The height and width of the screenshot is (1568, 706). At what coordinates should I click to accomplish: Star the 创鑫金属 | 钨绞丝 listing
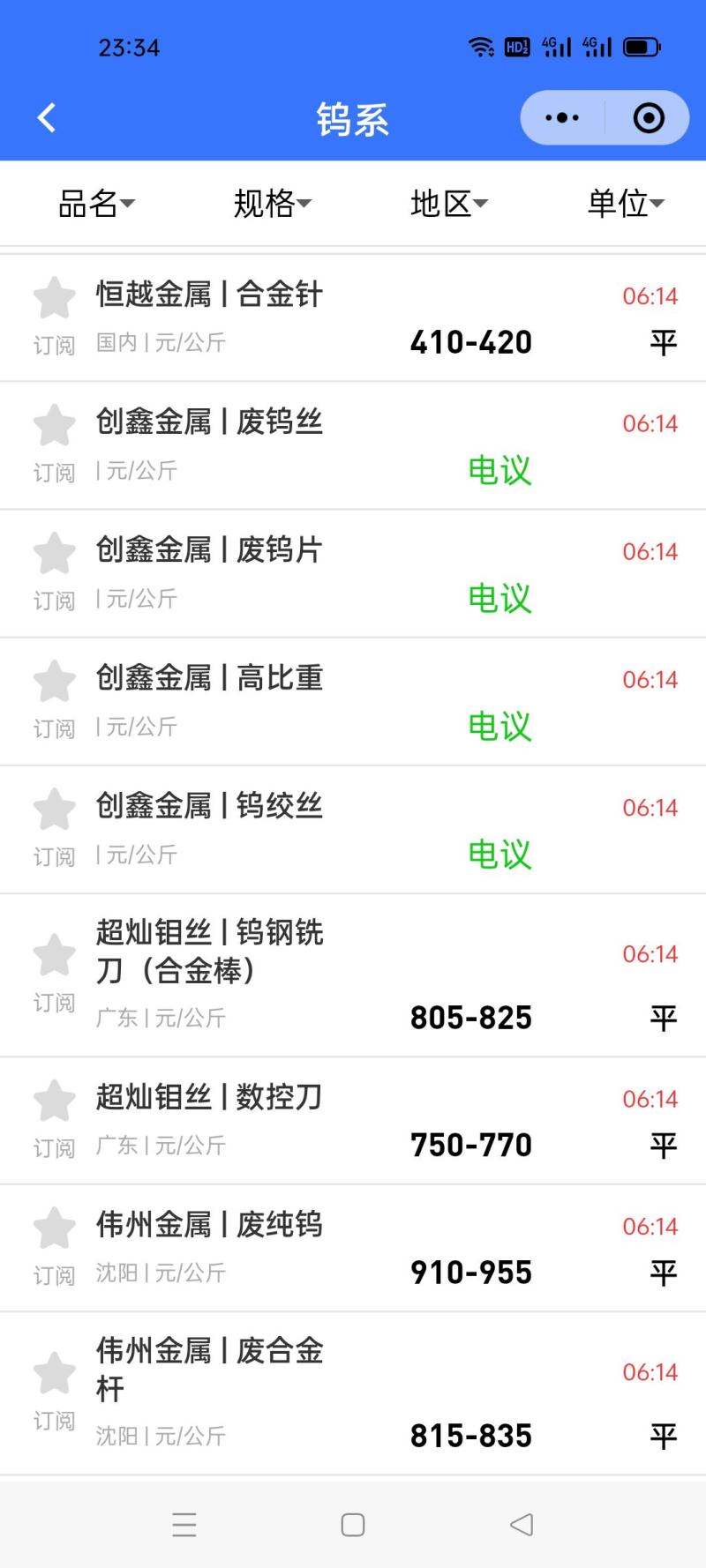[x=55, y=810]
